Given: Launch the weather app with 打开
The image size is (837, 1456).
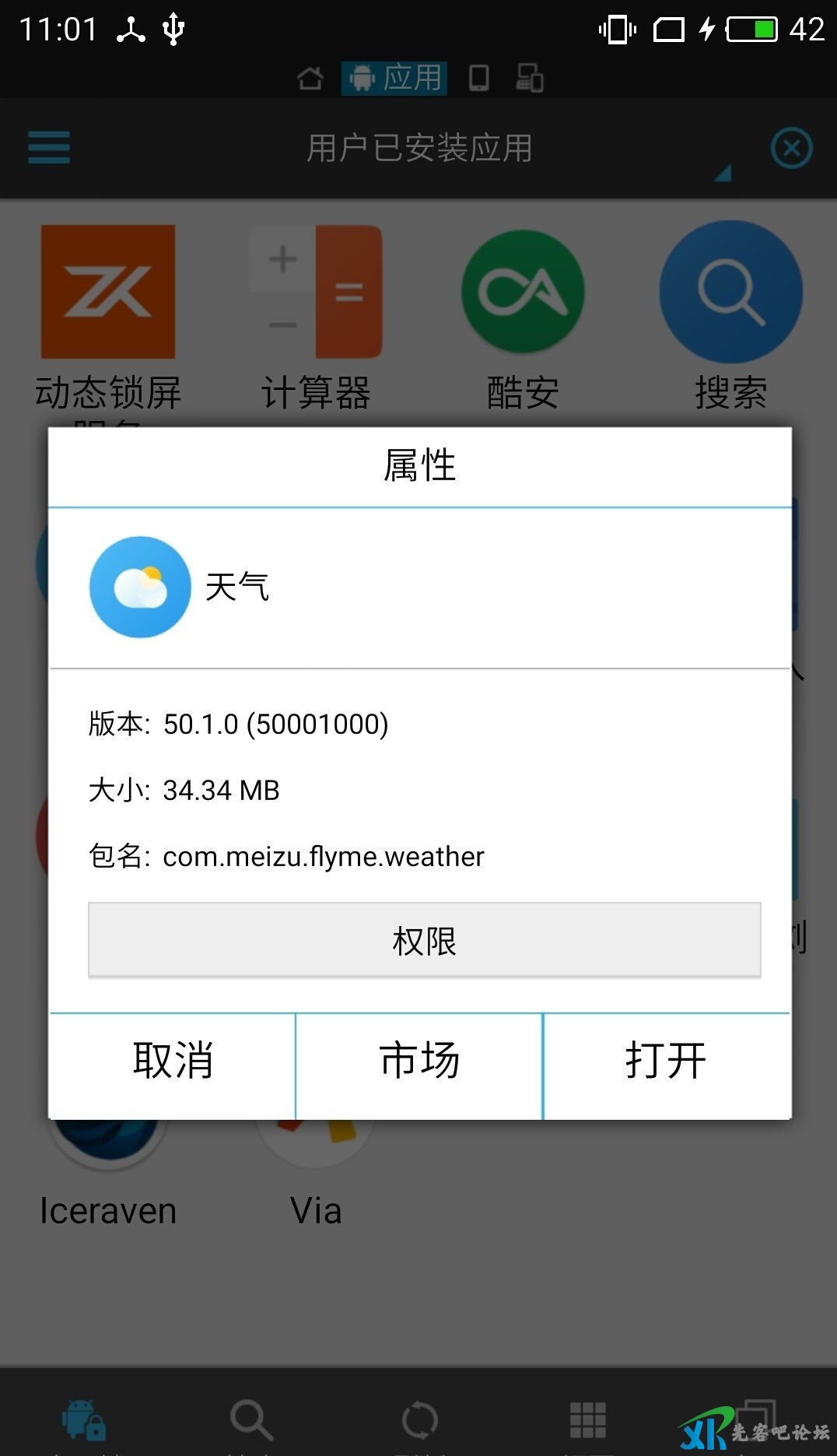Looking at the screenshot, I should (666, 1061).
